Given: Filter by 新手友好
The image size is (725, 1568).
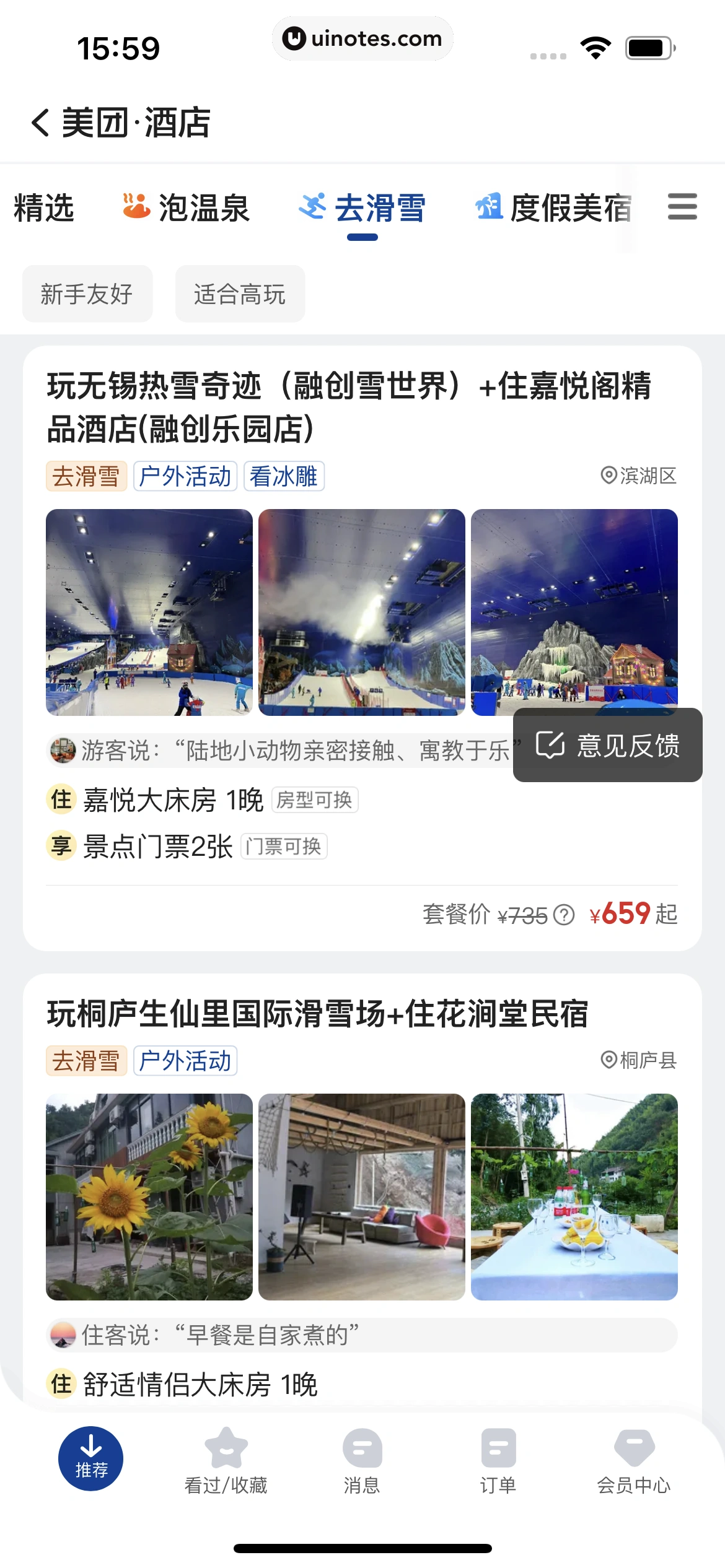Looking at the screenshot, I should point(87,294).
